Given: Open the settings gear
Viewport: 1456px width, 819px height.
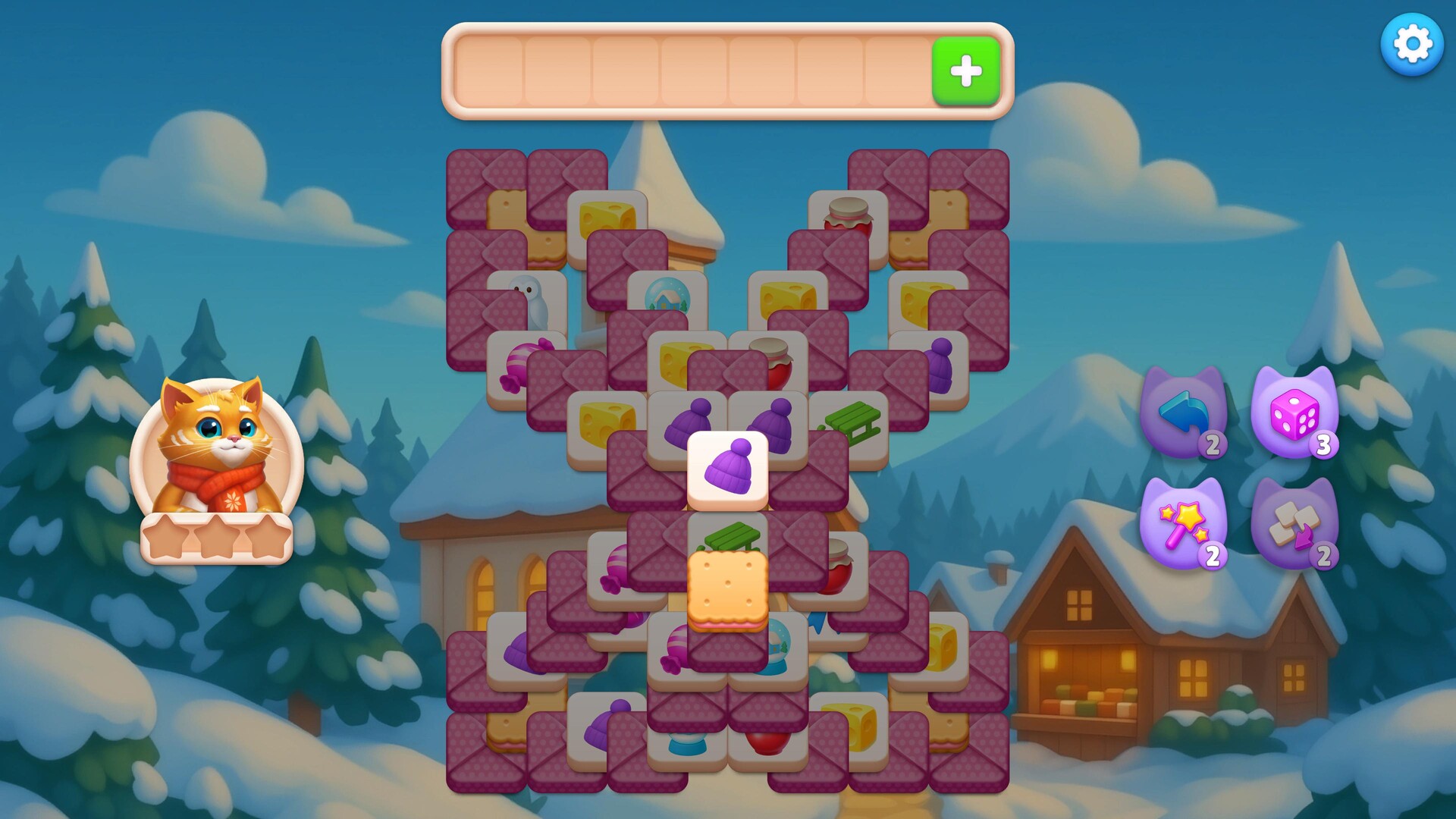Looking at the screenshot, I should coord(1411,44).
